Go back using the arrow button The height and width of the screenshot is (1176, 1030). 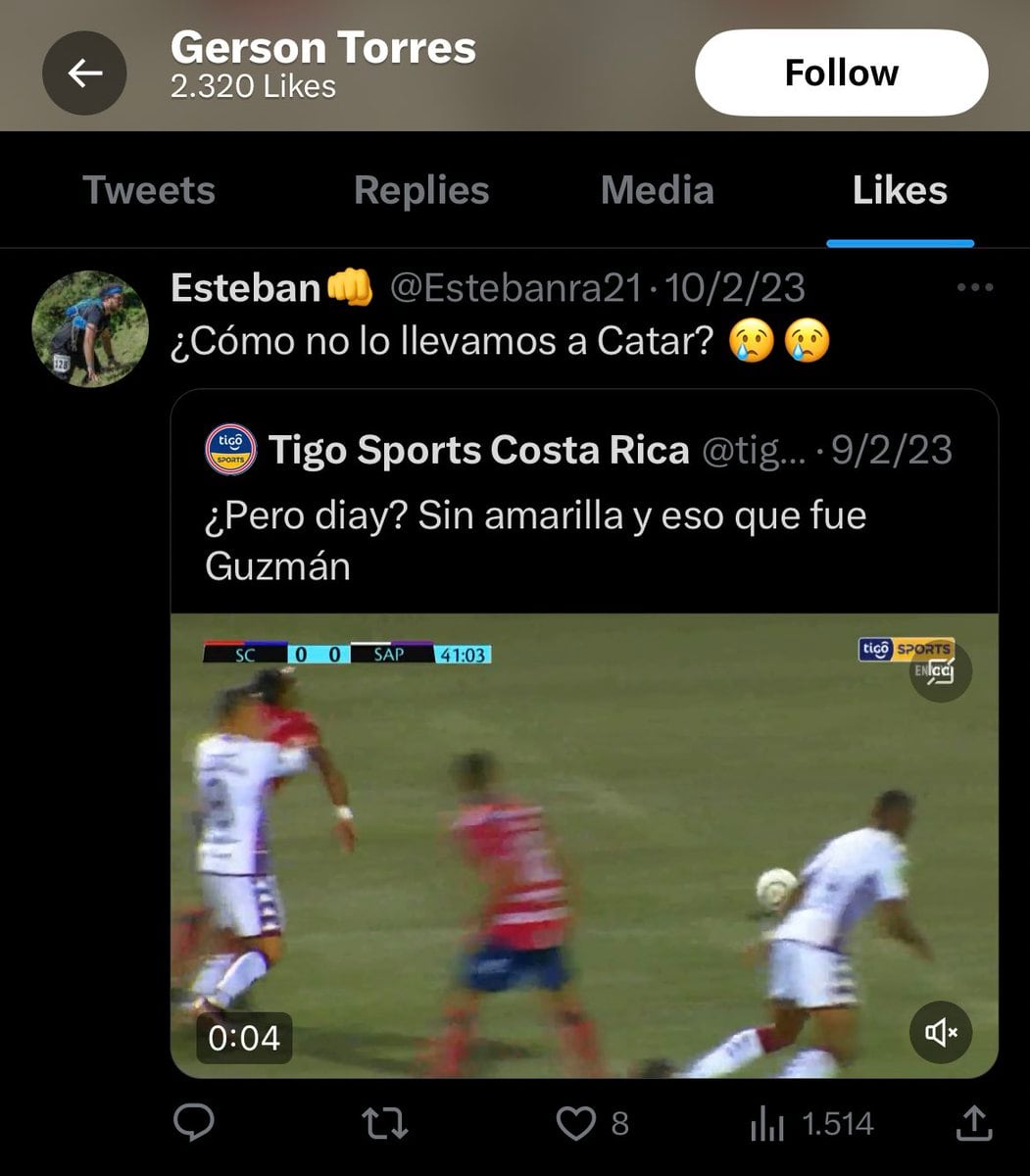84,73
